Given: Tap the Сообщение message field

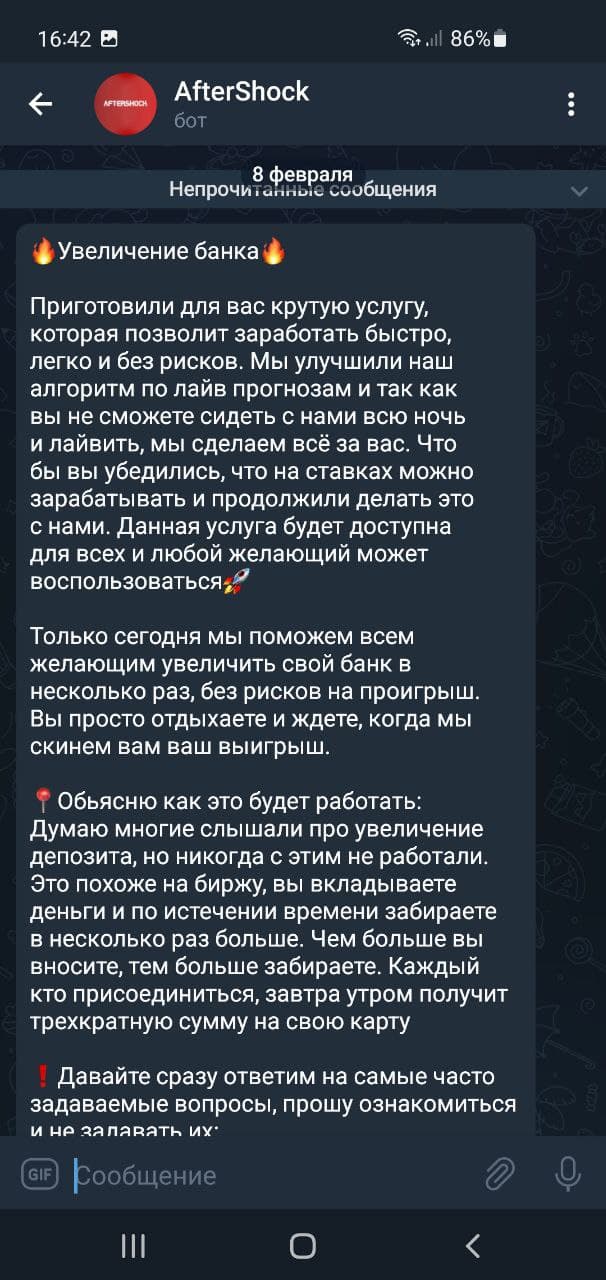Looking at the screenshot, I should 270,1175.
